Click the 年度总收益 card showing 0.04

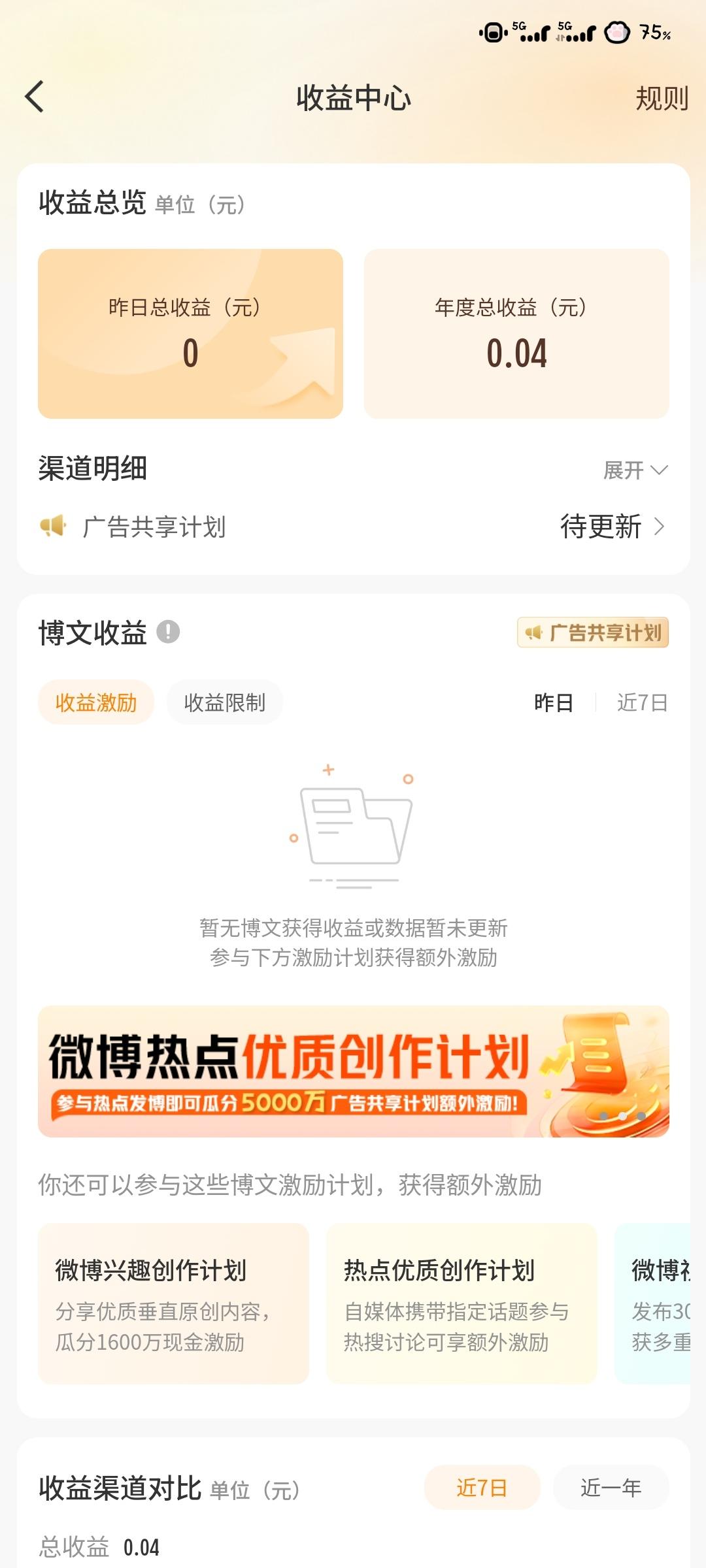click(516, 333)
